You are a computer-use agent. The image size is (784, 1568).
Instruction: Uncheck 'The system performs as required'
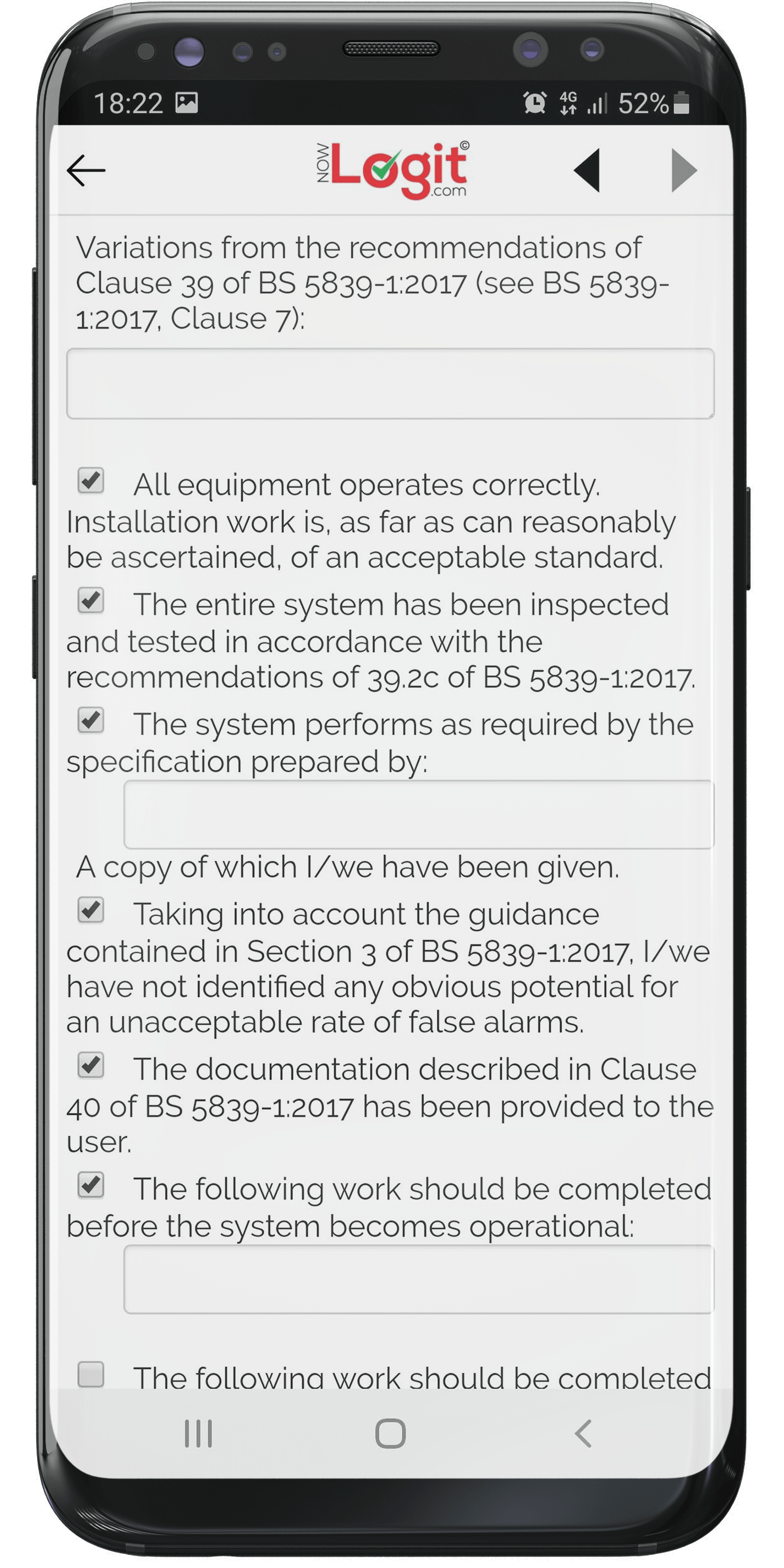coord(91,721)
